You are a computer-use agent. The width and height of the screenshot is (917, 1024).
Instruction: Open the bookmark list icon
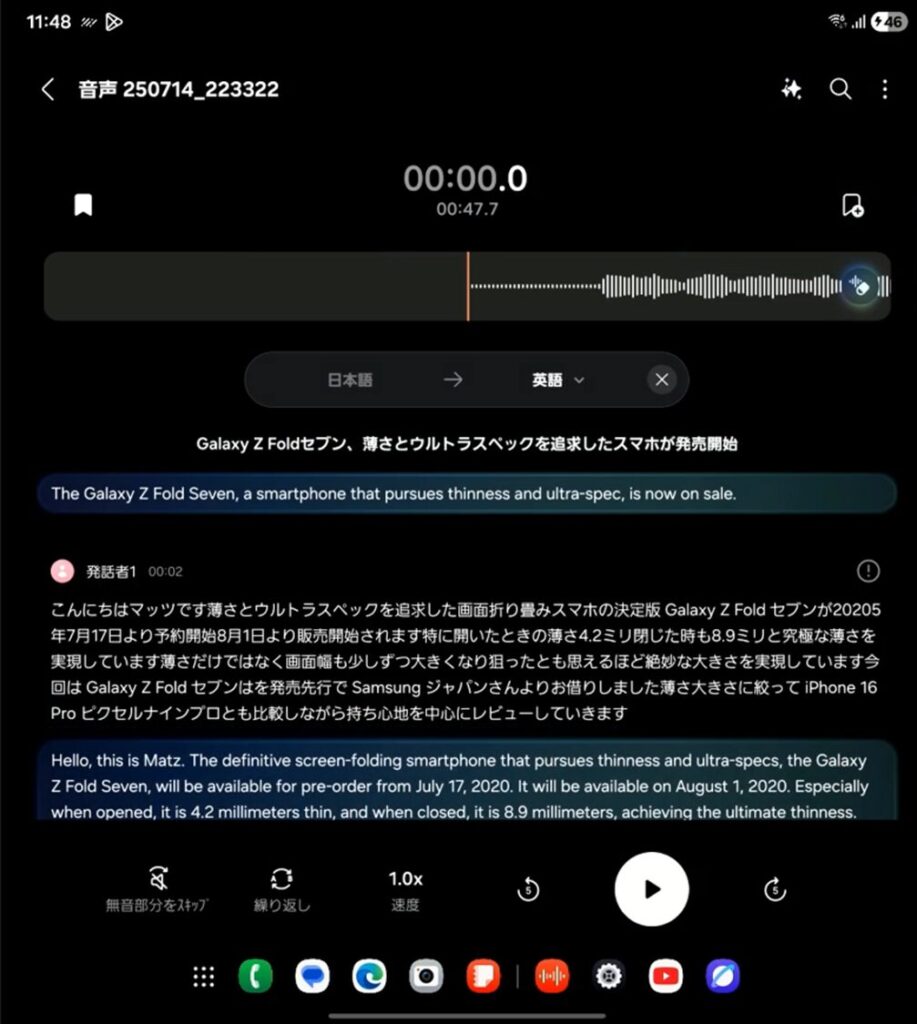852,206
